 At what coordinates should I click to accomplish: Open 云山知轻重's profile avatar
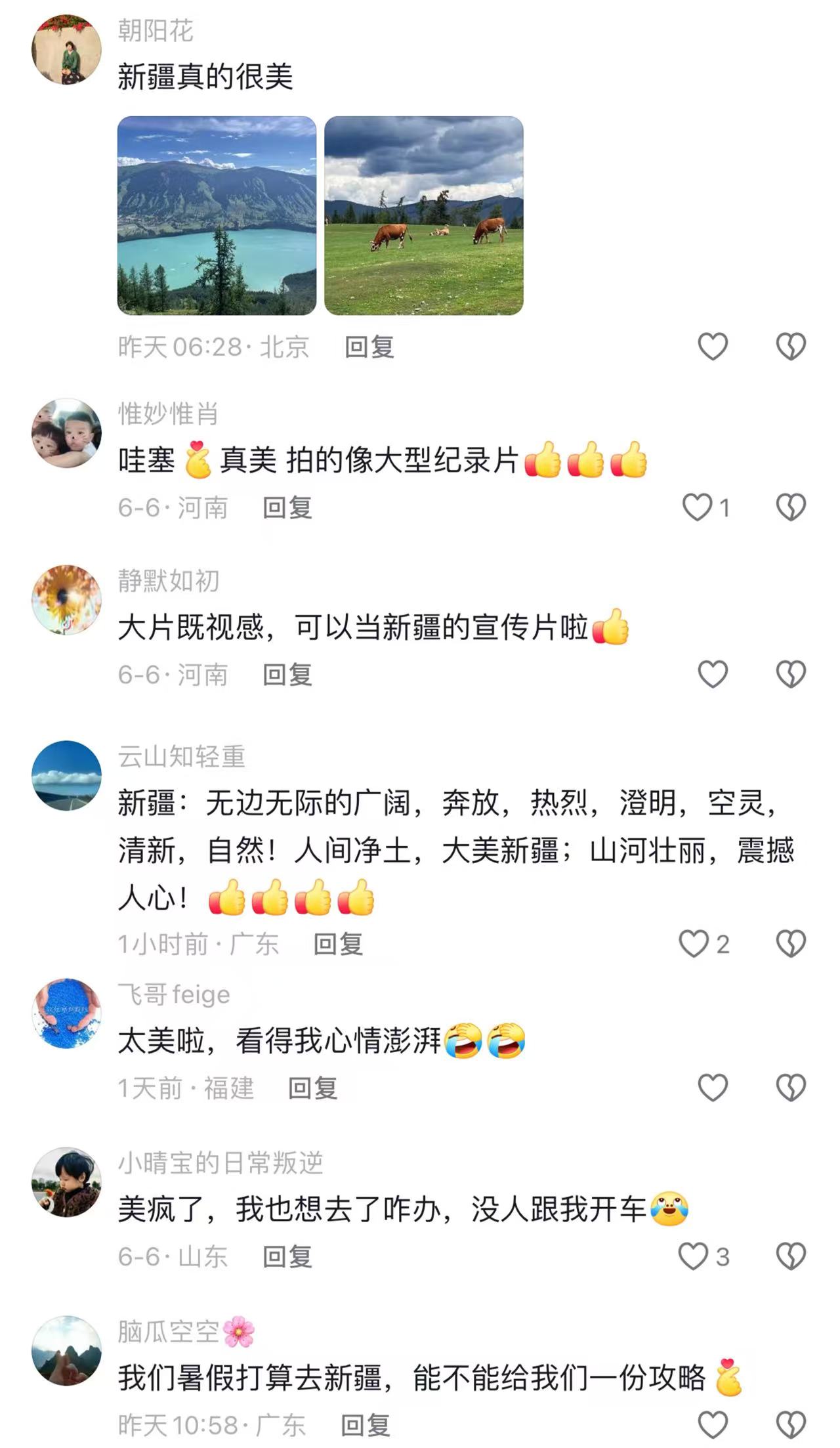coord(67,776)
